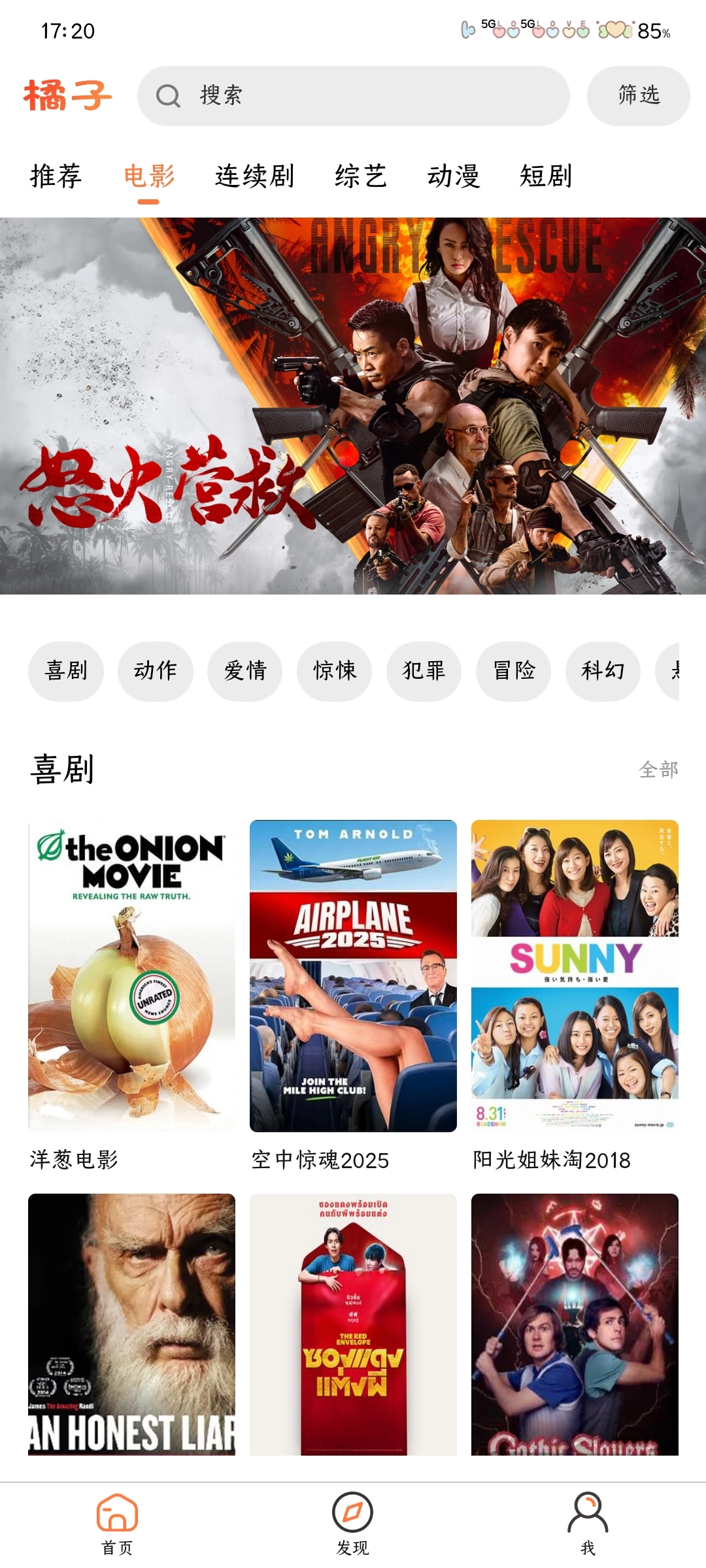Pick the 科幻 genre chip
The image size is (706, 1568).
coord(603,671)
